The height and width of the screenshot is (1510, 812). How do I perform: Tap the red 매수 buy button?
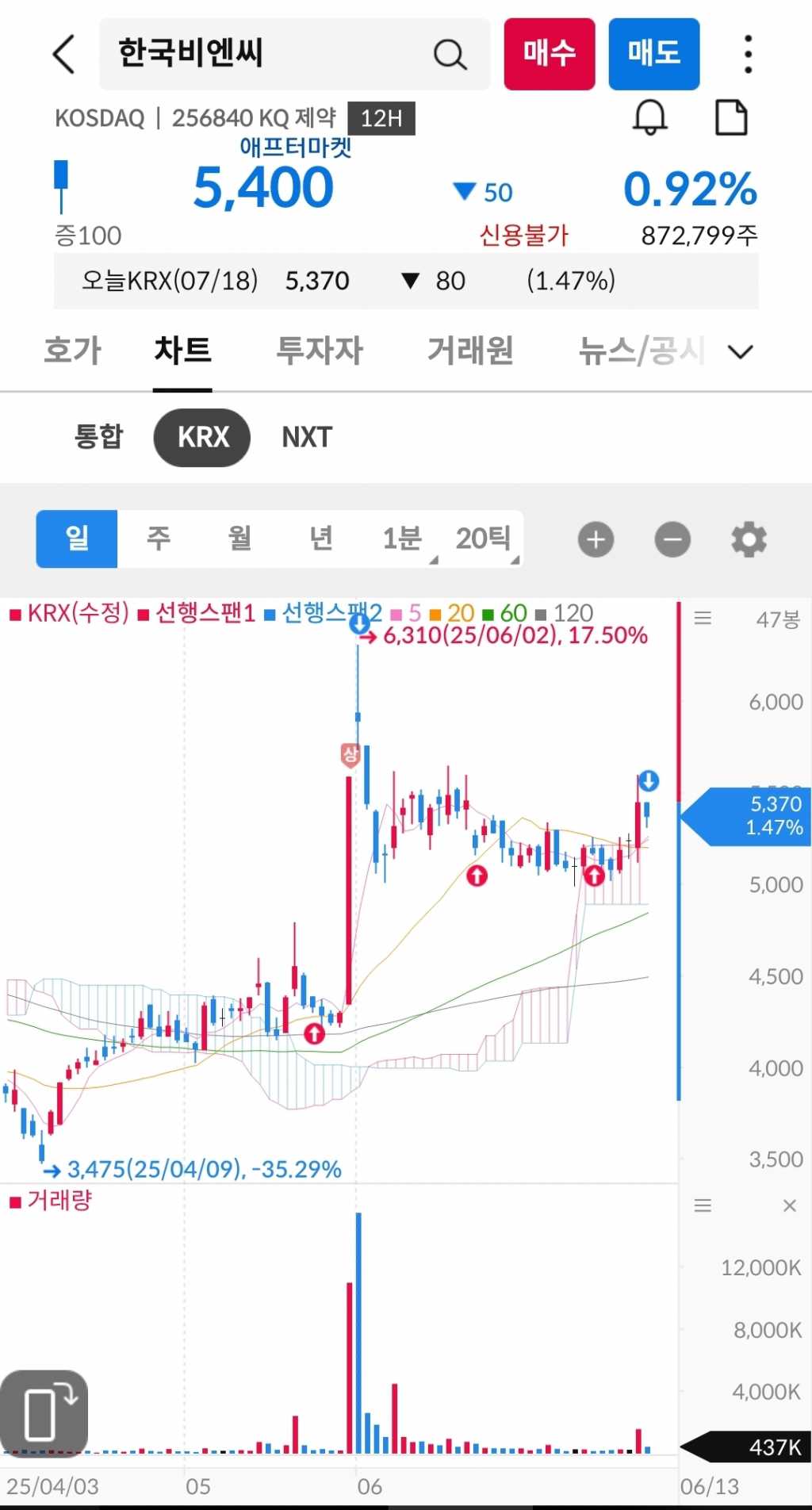550,54
